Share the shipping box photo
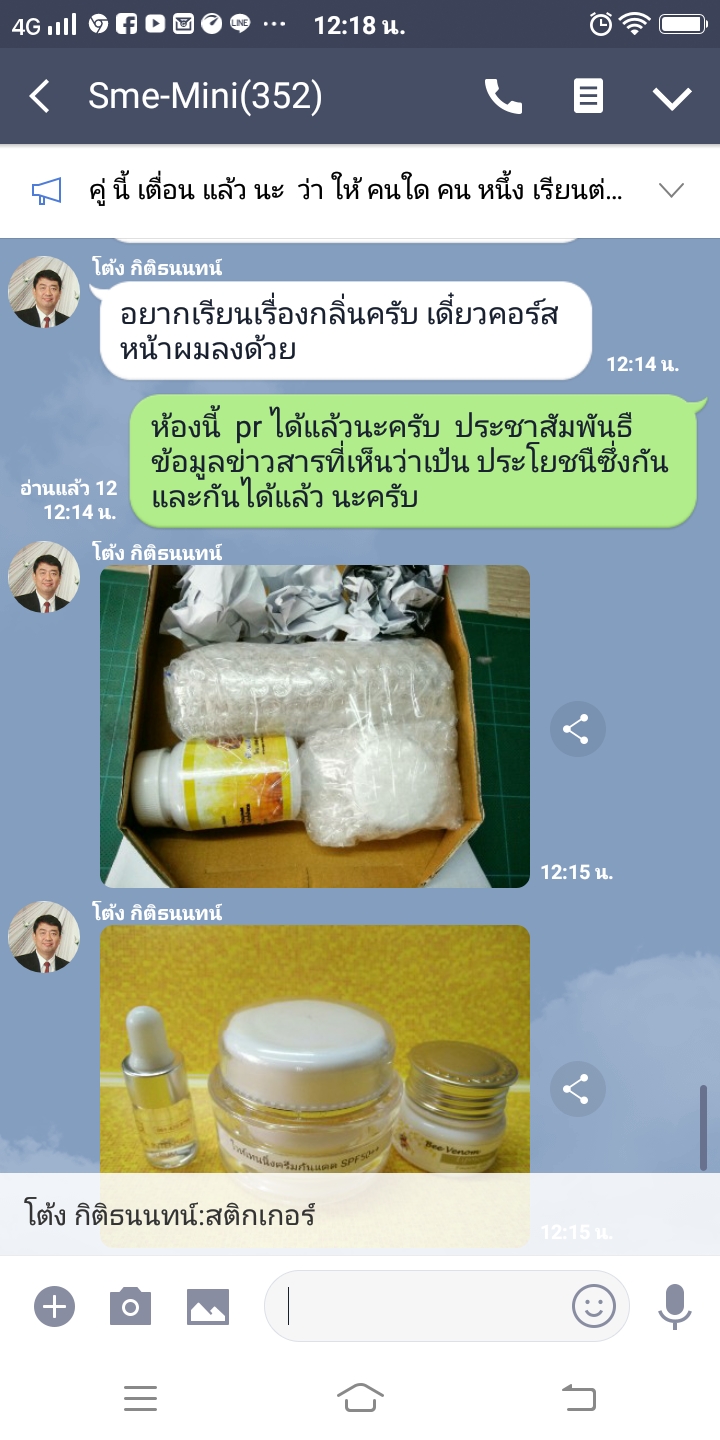Screen dimensions: 720x1440 coord(577,729)
